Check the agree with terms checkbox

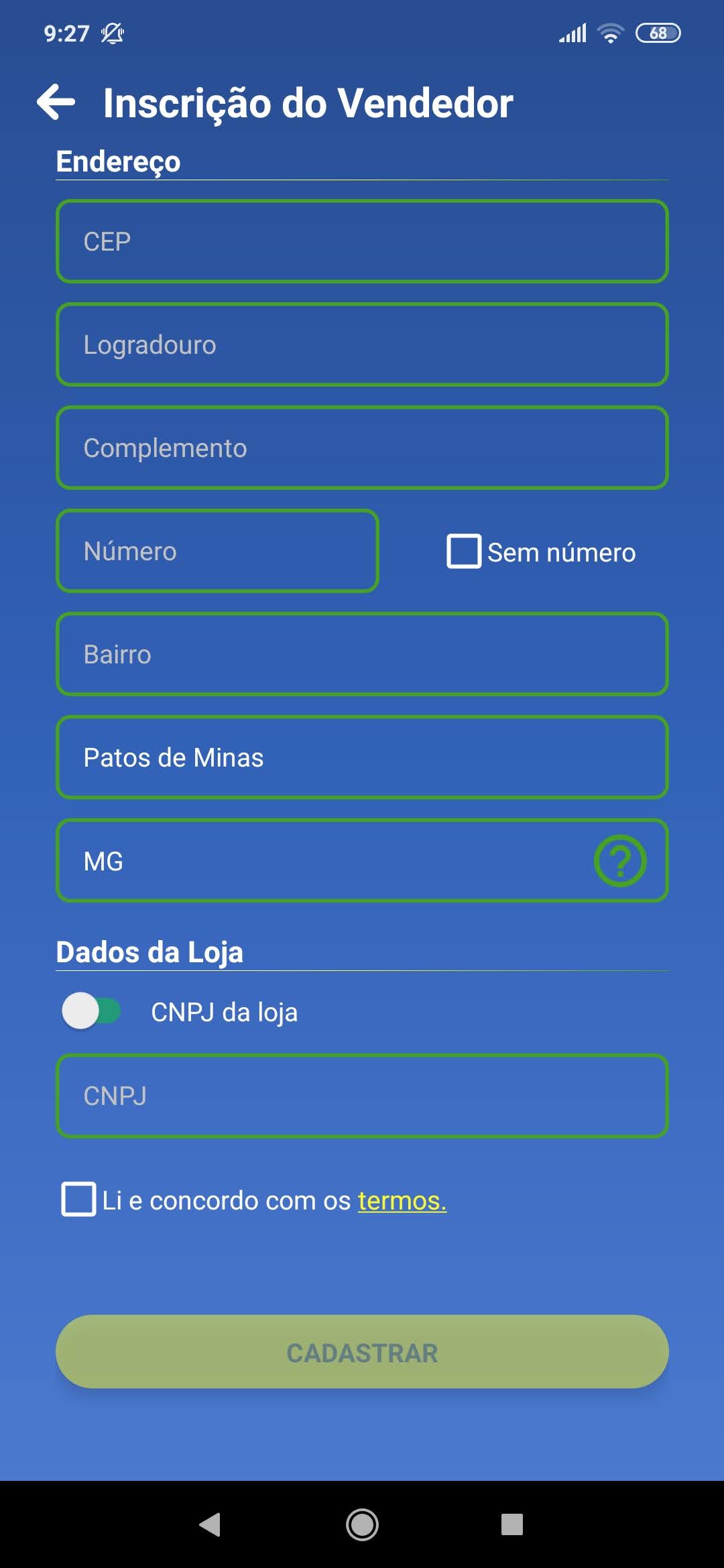pyautogui.click(x=78, y=1199)
